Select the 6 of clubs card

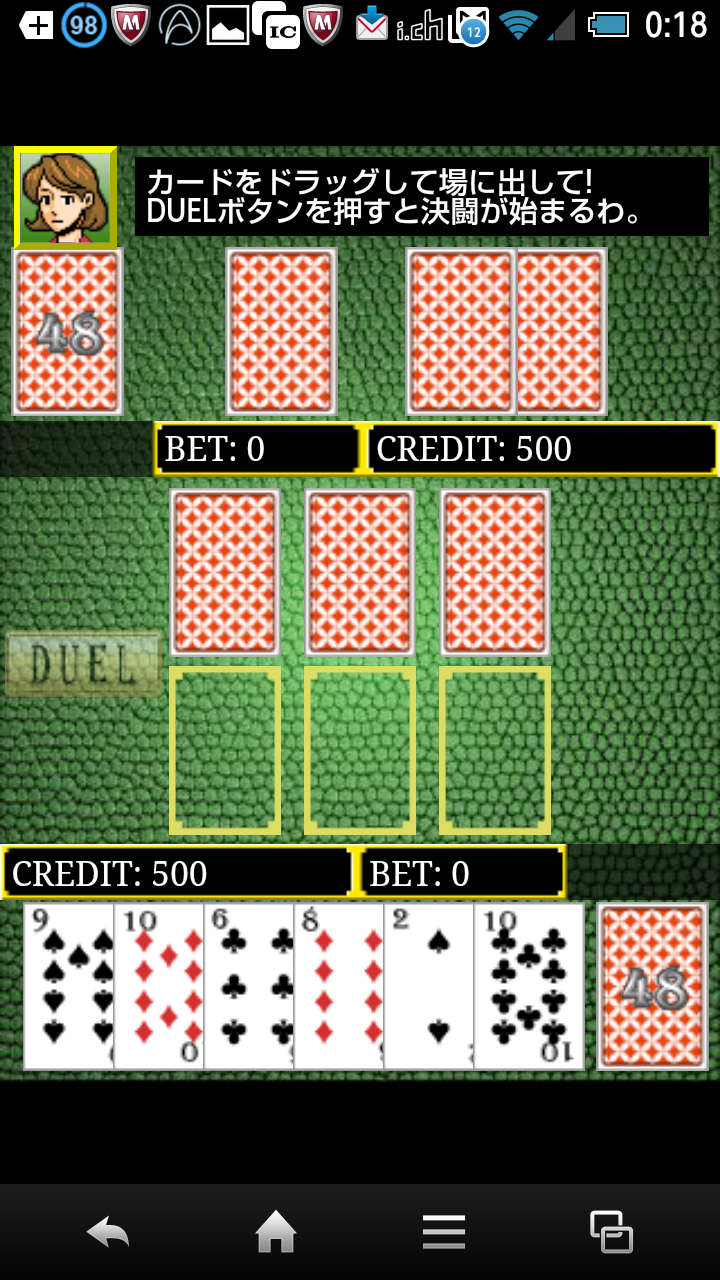click(x=248, y=986)
